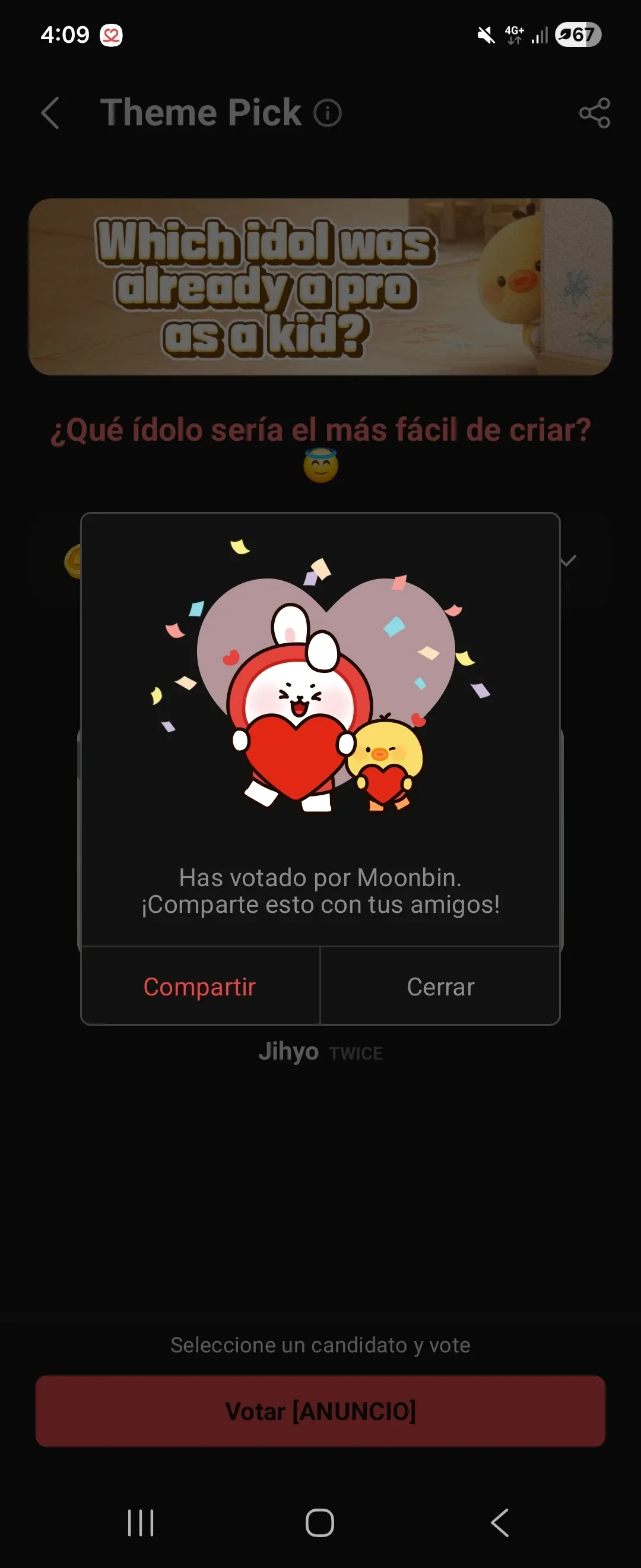The width and height of the screenshot is (641, 1568).
Task: Open the Theme Pick info tooltip
Action: coord(327,114)
